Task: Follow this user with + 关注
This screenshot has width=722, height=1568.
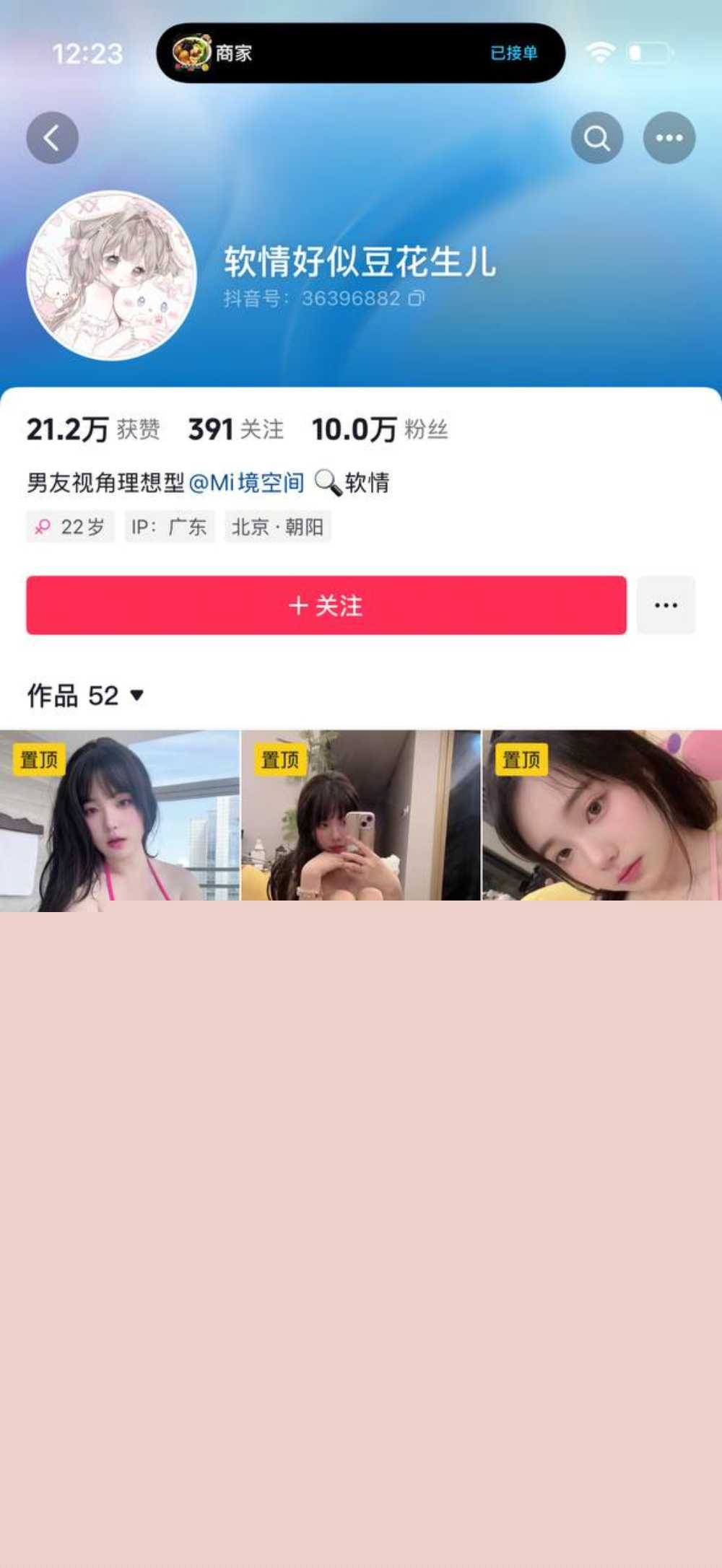Action: (326, 605)
